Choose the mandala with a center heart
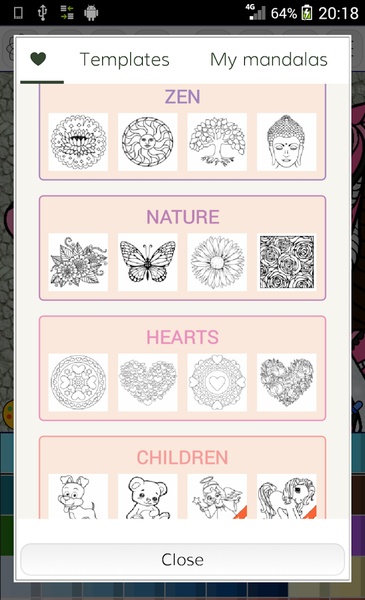The width and height of the screenshot is (365, 600). (217, 382)
